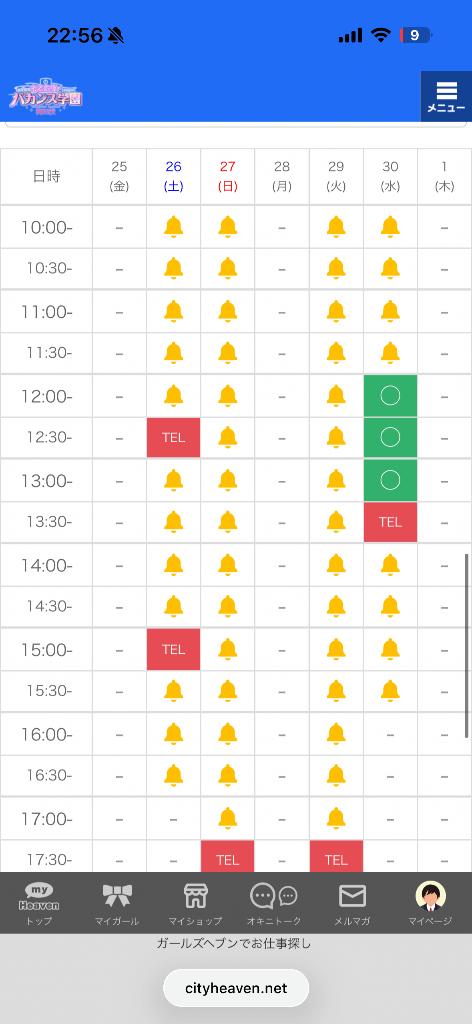Open the マイページ profile tab
This screenshot has width=472, height=1024.
click(x=430, y=904)
